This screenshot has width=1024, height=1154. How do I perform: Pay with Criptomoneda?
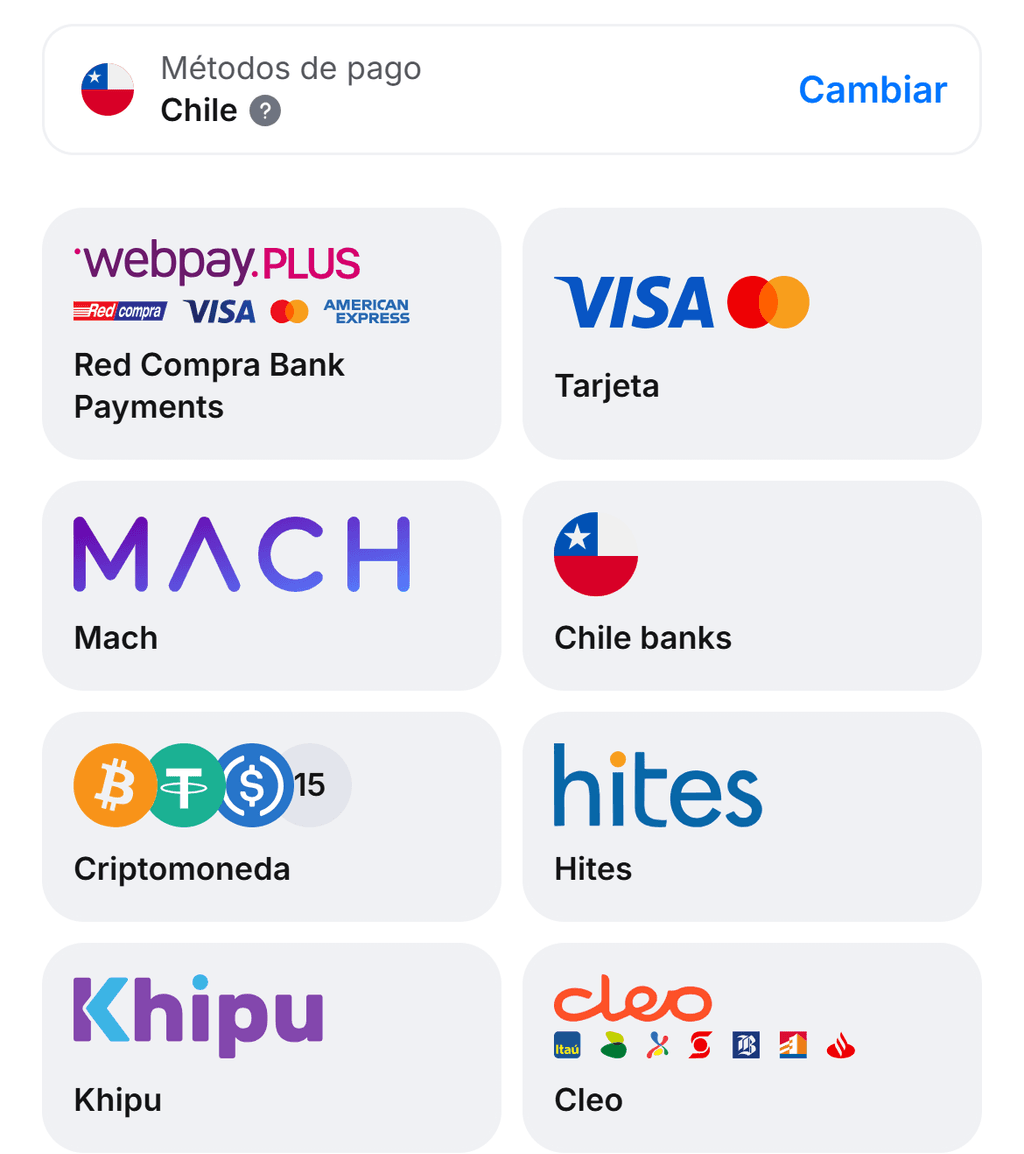pyautogui.click(x=271, y=816)
